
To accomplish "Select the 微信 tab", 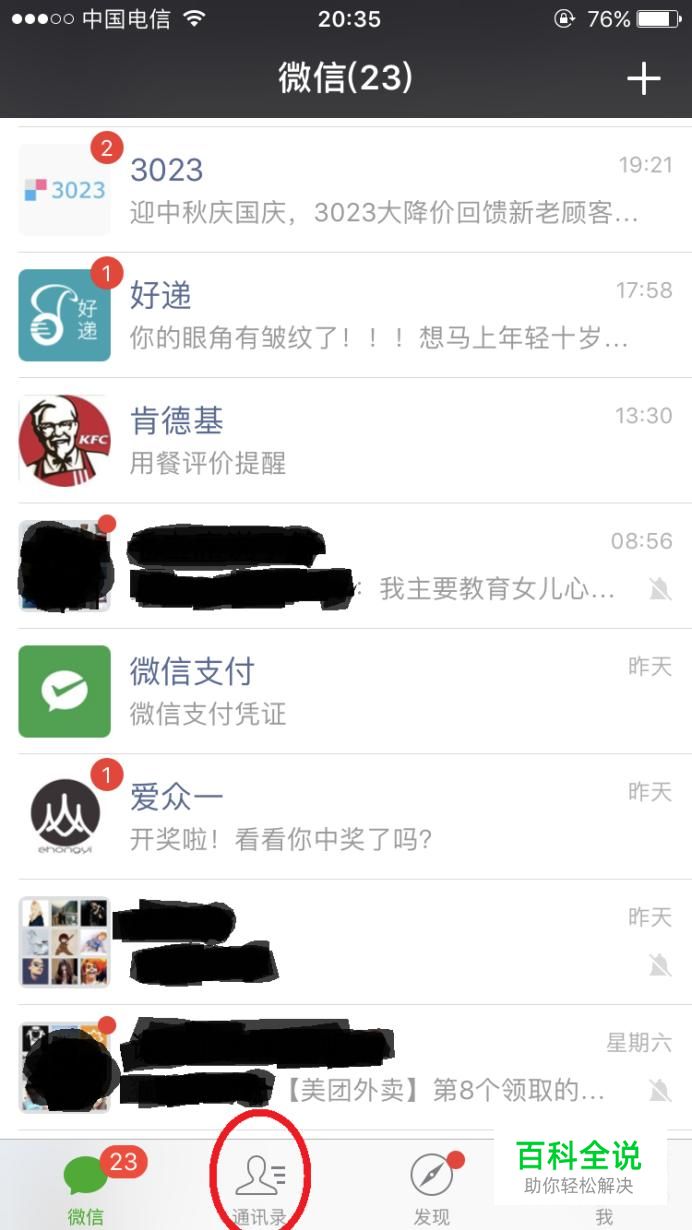I will [x=86, y=1188].
